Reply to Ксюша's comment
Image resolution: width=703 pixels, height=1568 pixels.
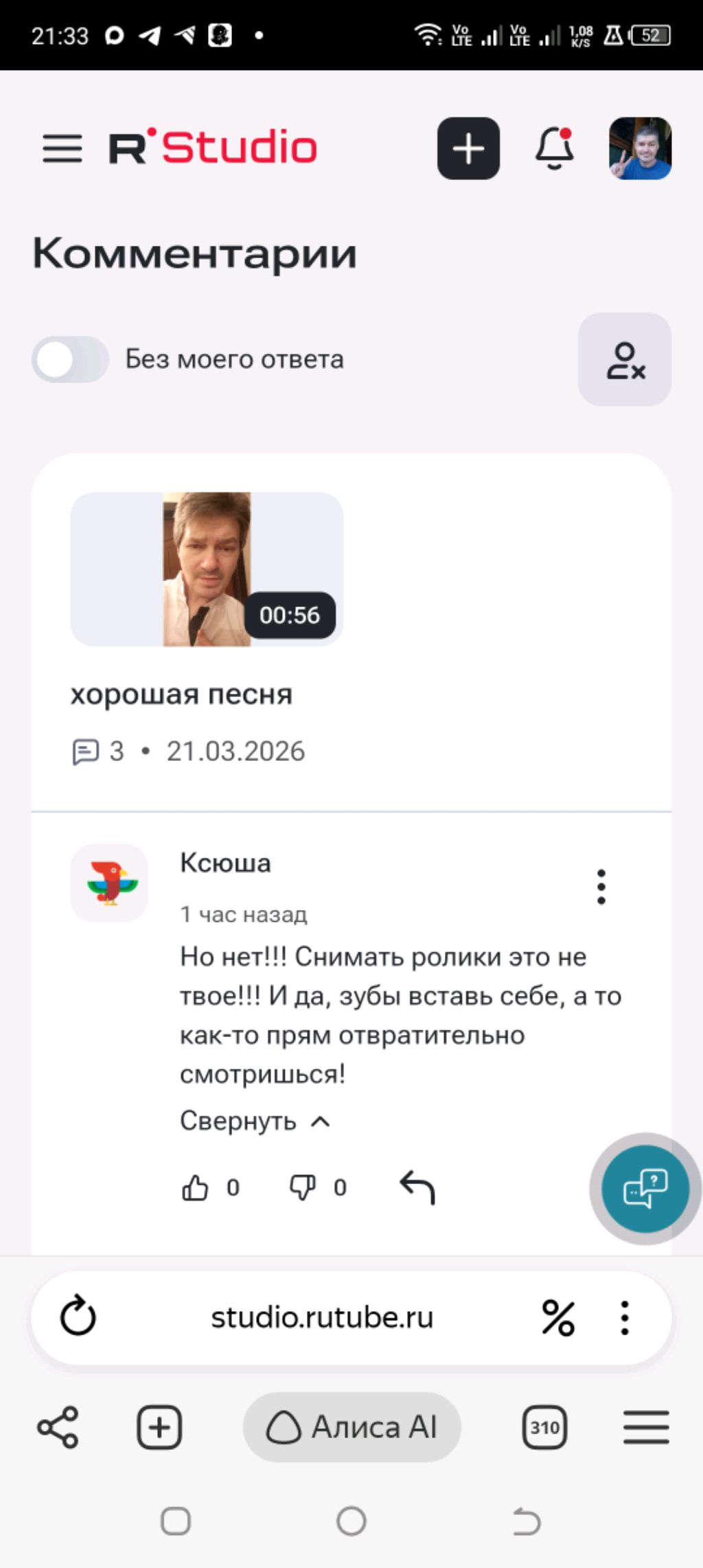417,1188
